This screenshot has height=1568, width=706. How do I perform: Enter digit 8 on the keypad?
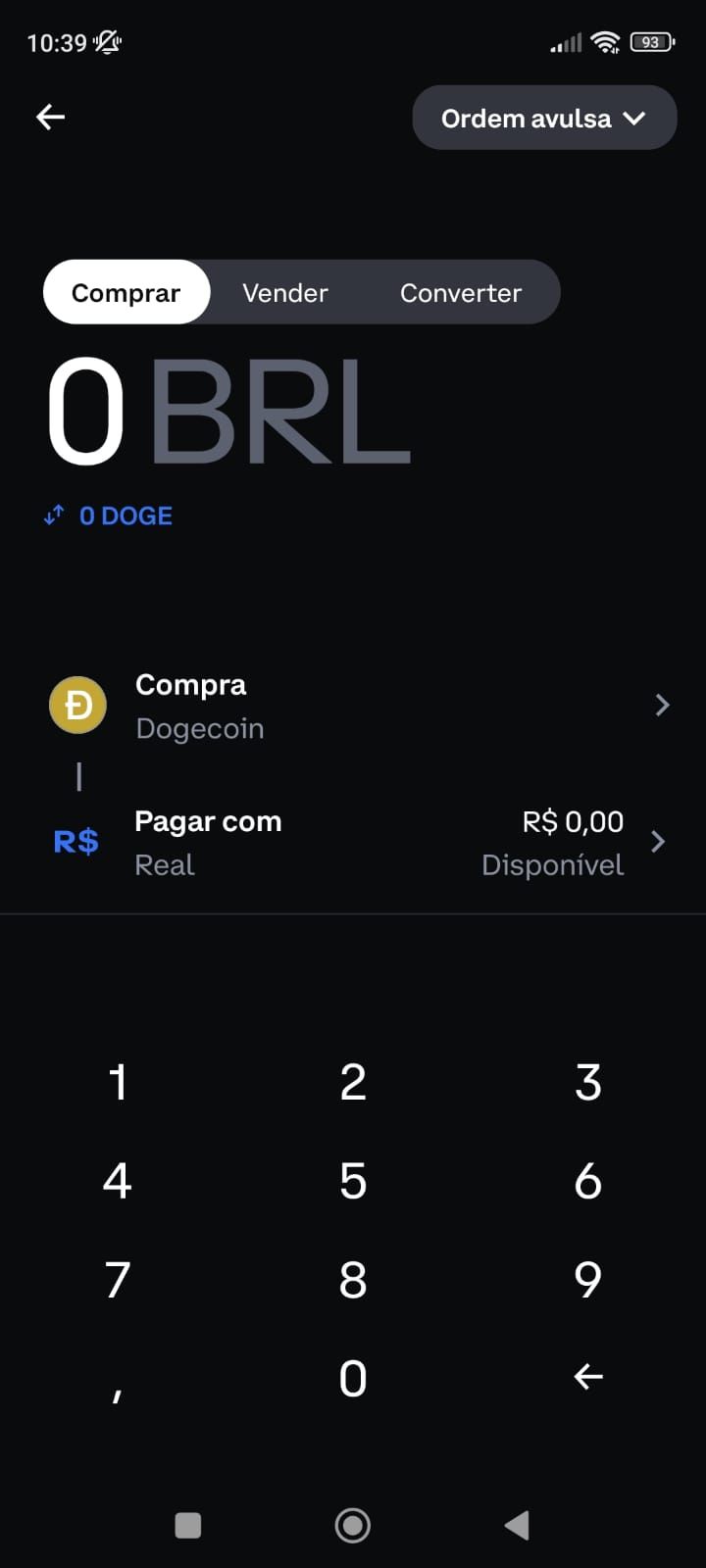(x=353, y=1279)
